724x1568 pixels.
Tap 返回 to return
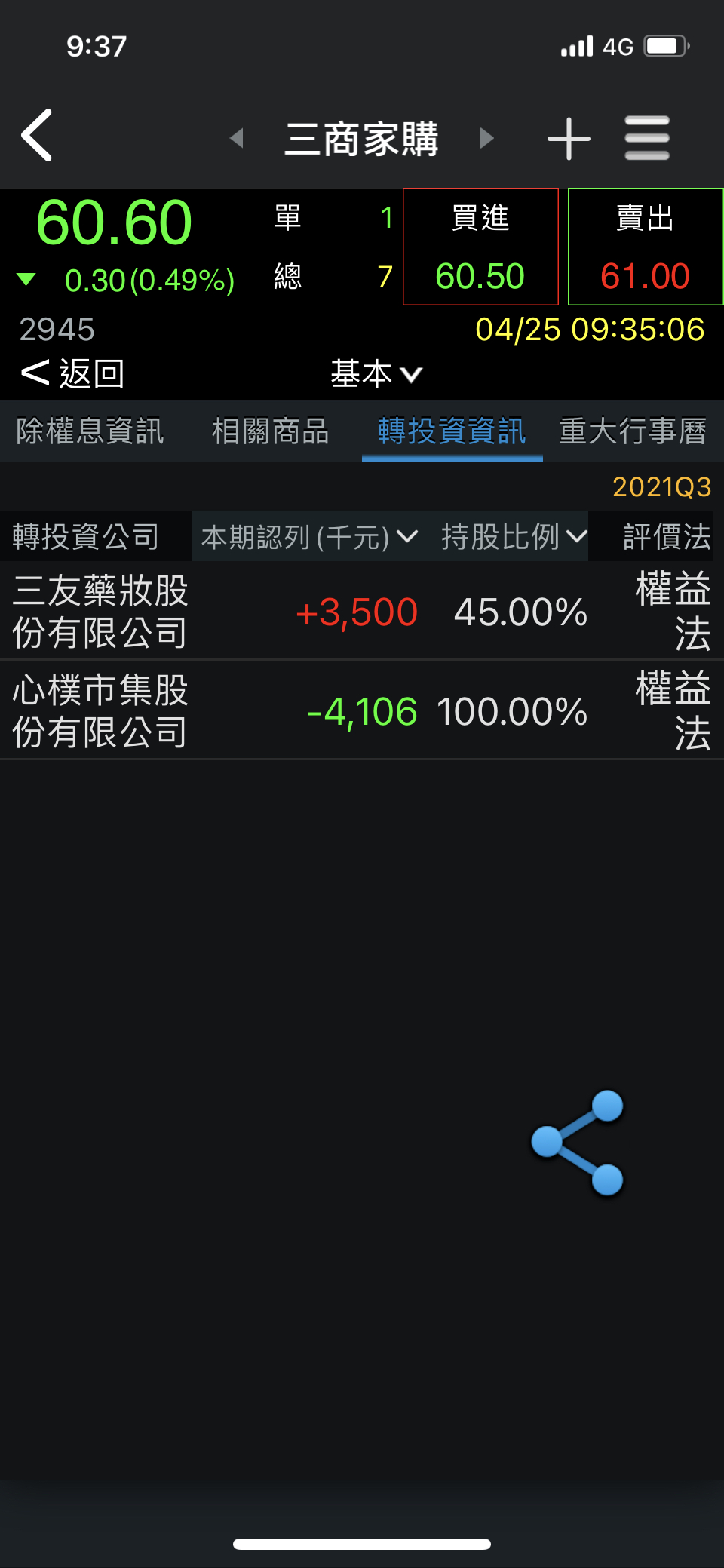[73, 373]
